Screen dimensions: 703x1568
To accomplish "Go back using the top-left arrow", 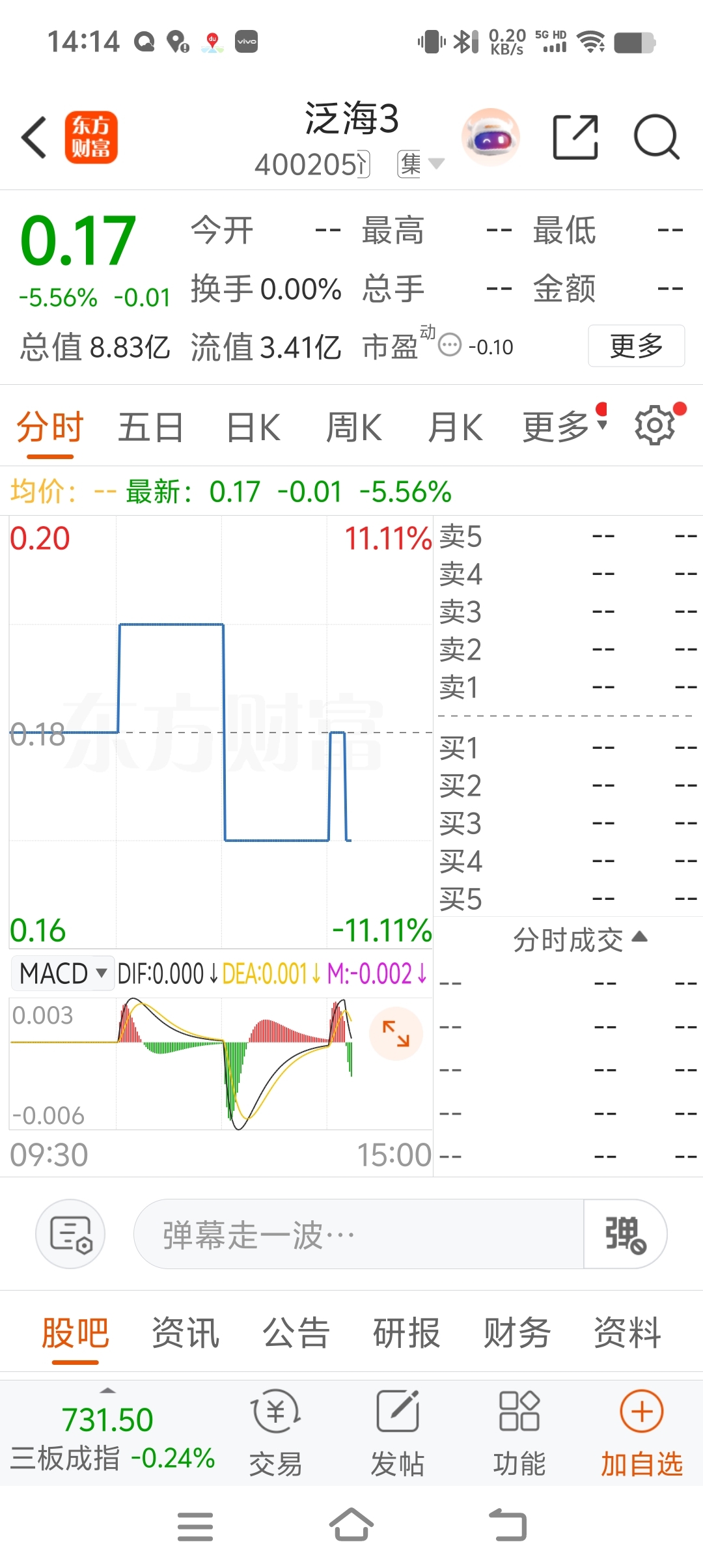I will (x=34, y=137).
